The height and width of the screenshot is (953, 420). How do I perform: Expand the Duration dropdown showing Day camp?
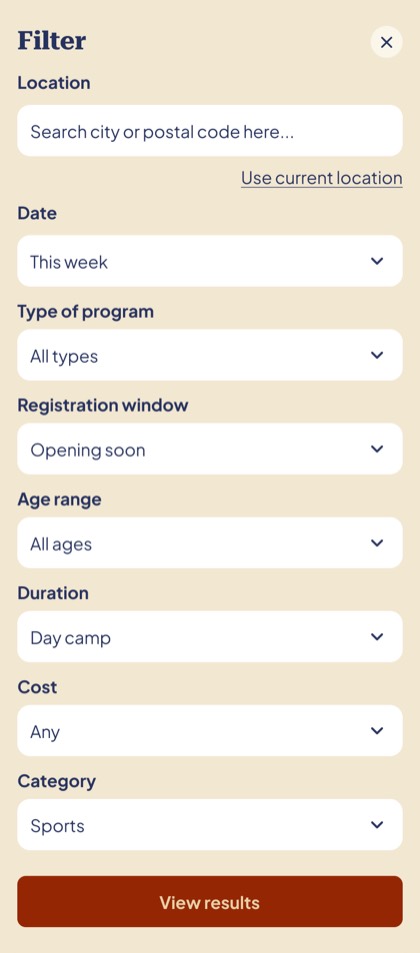210,636
